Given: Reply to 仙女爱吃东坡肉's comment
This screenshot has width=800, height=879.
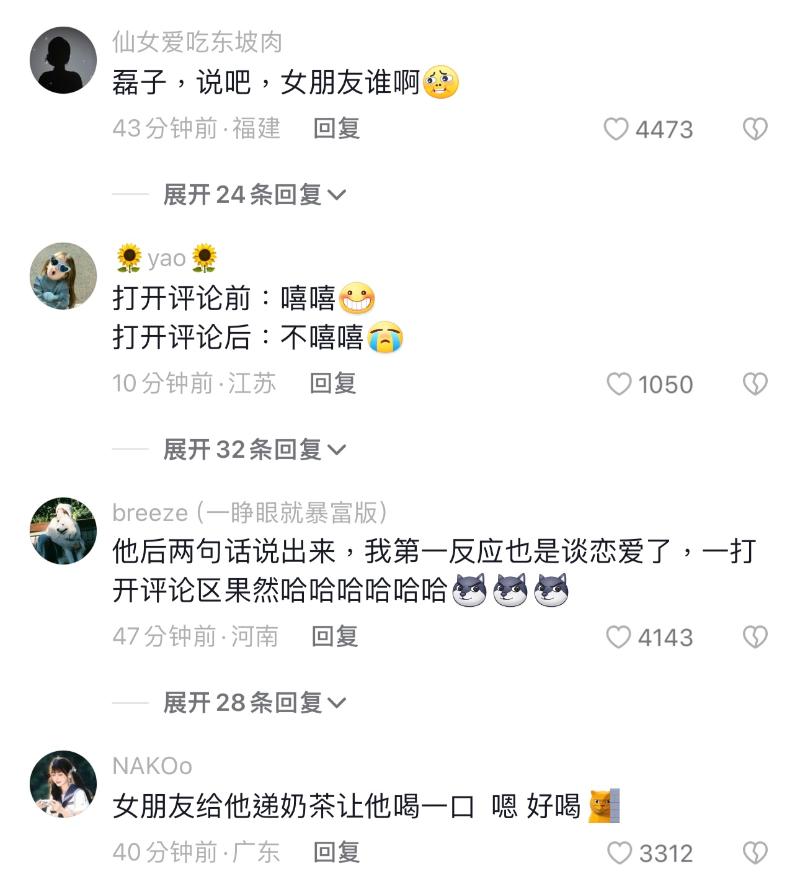Looking at the screenshot, I should (x=336, y=128).
